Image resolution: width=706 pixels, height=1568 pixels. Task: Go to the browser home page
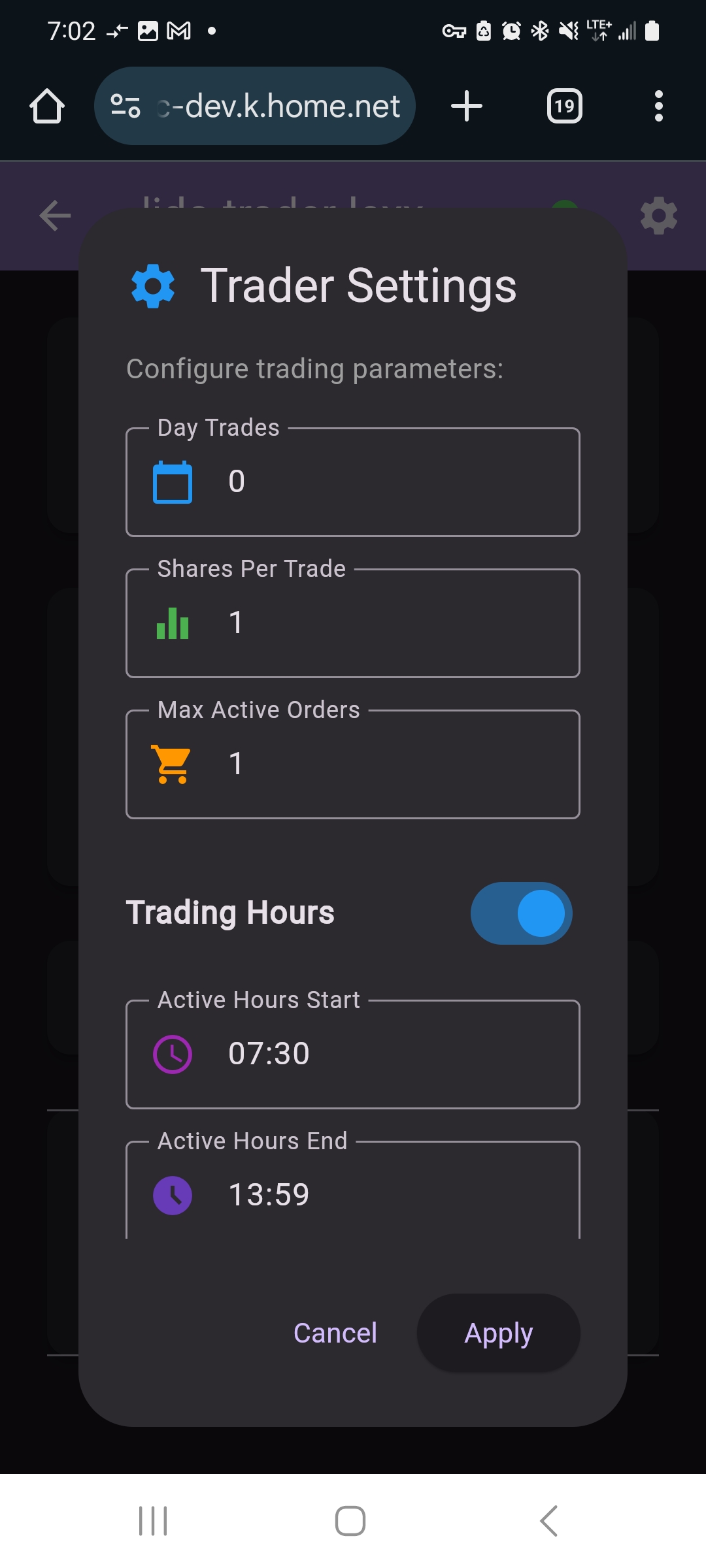(x=47, y=106)
